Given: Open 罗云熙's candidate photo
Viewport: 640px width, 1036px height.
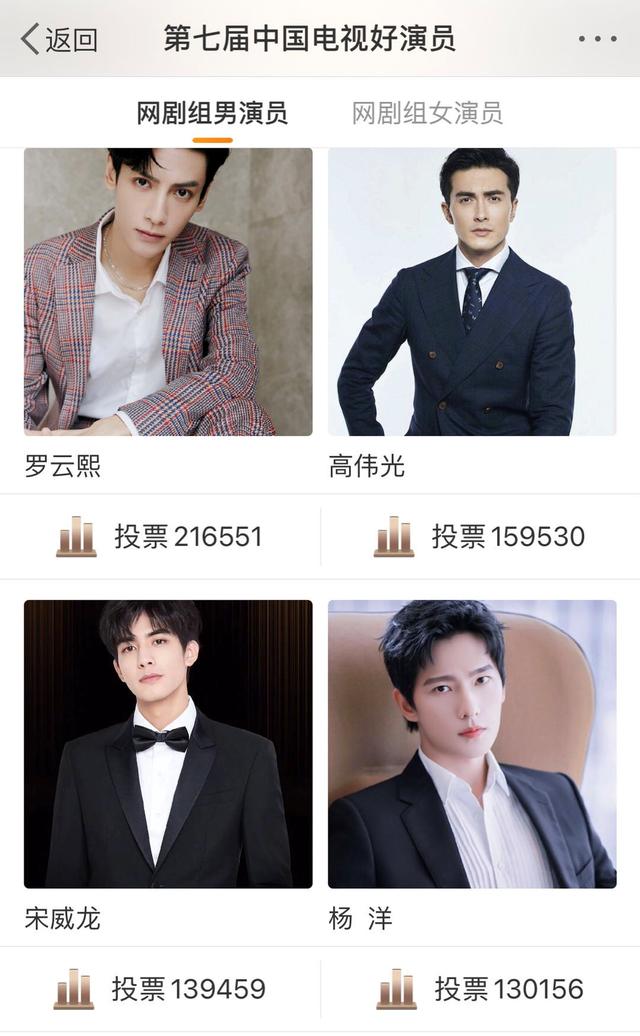Looking at the screenshot, I should (x=168, y=292).
